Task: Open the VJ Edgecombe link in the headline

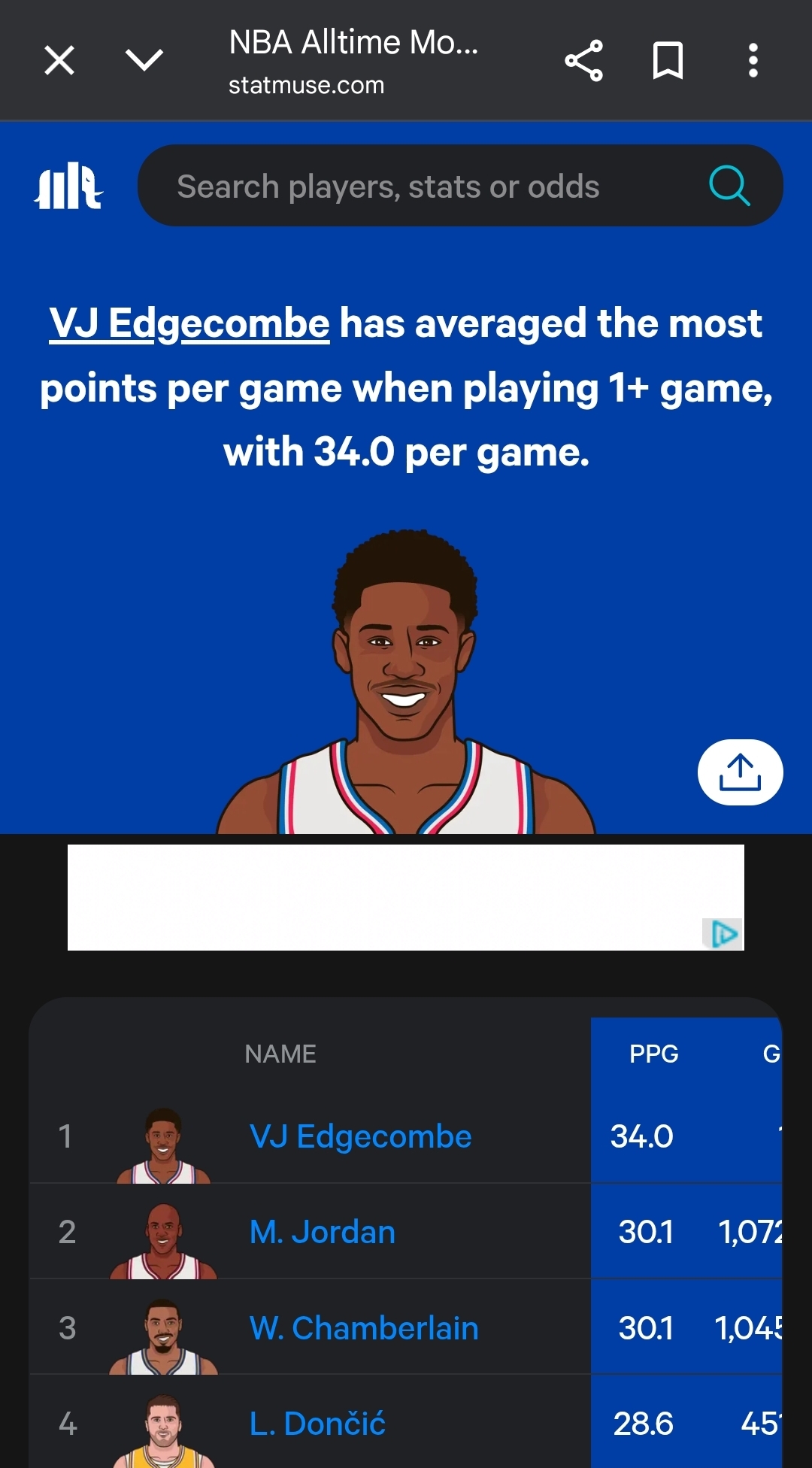Action: [x=189, y=323]
